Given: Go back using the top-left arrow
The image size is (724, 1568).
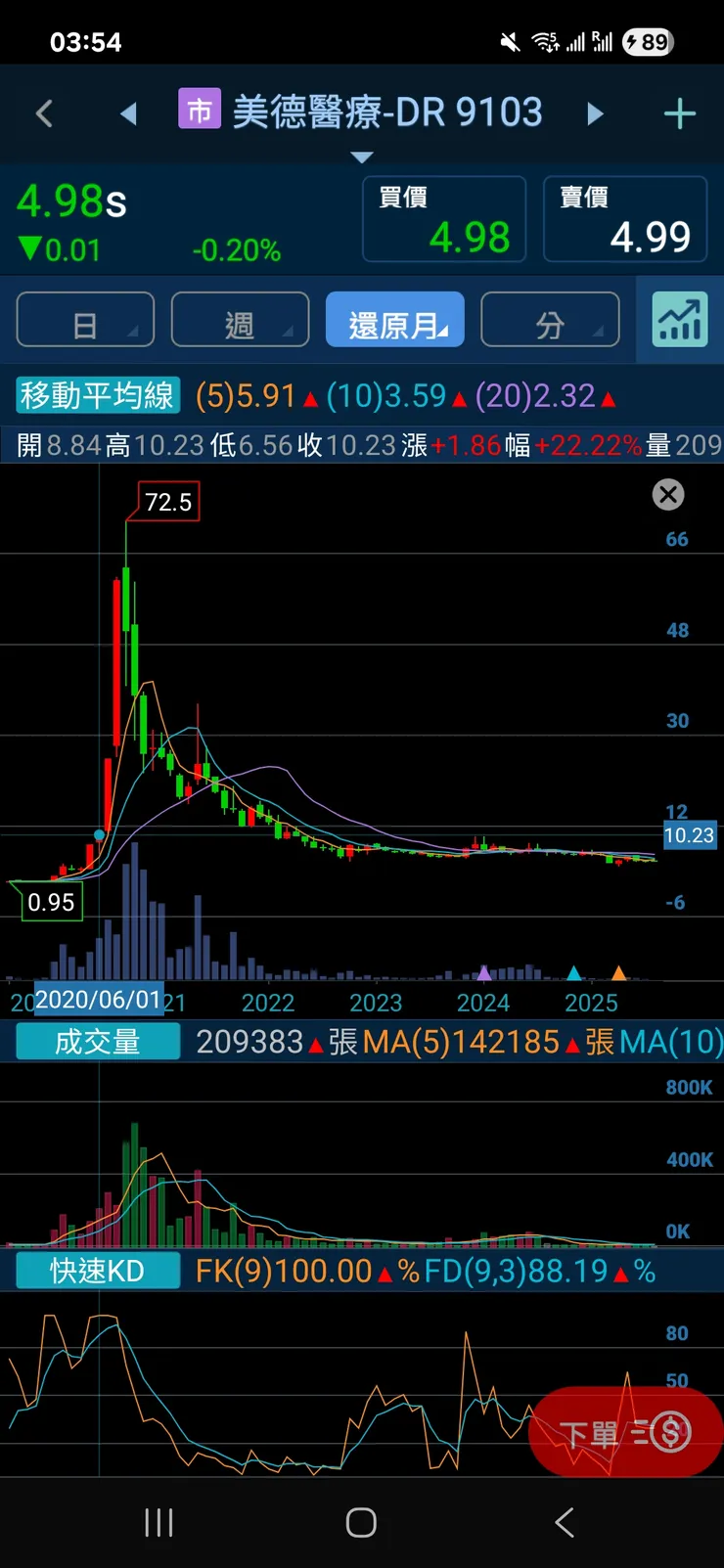Looking at the screenshot, I should [44, 113].
